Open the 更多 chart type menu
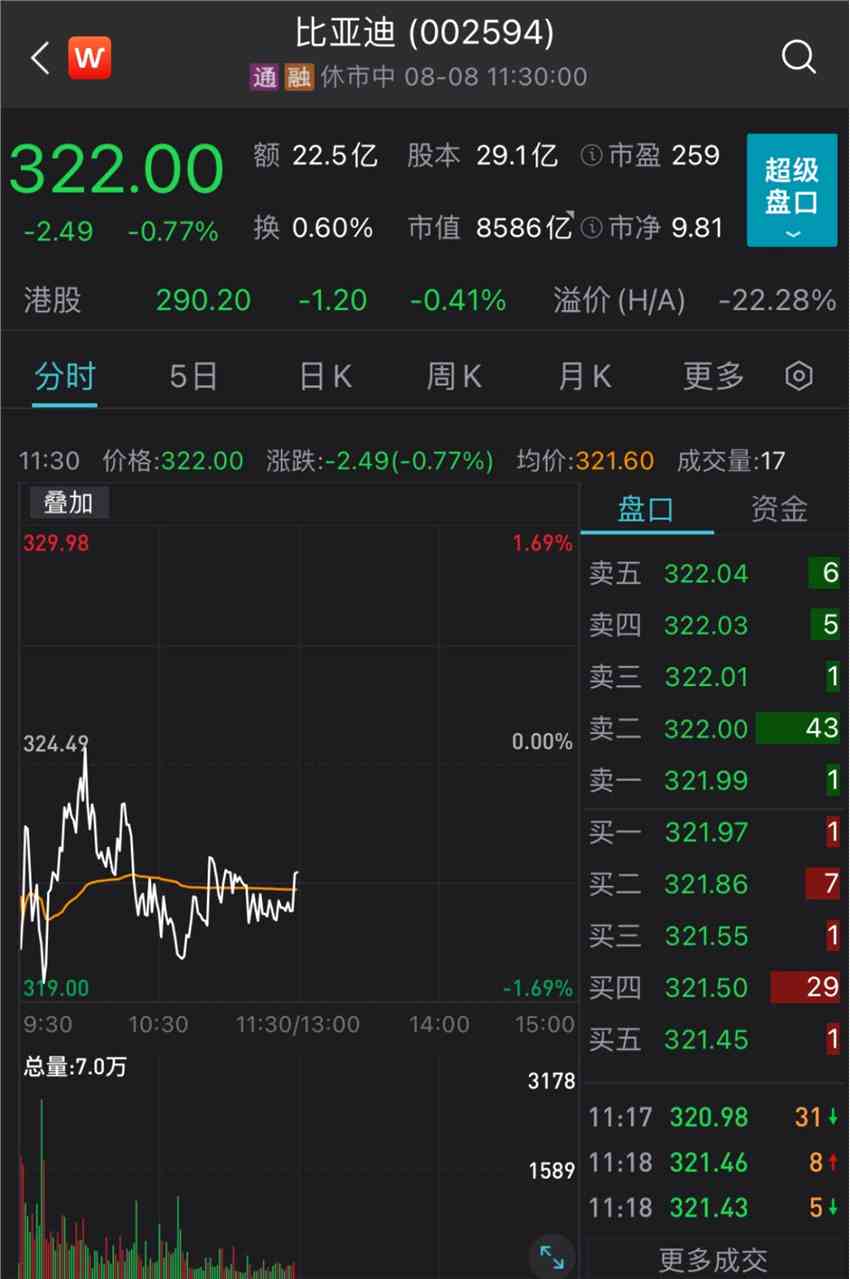 click(x=711, y=375)
